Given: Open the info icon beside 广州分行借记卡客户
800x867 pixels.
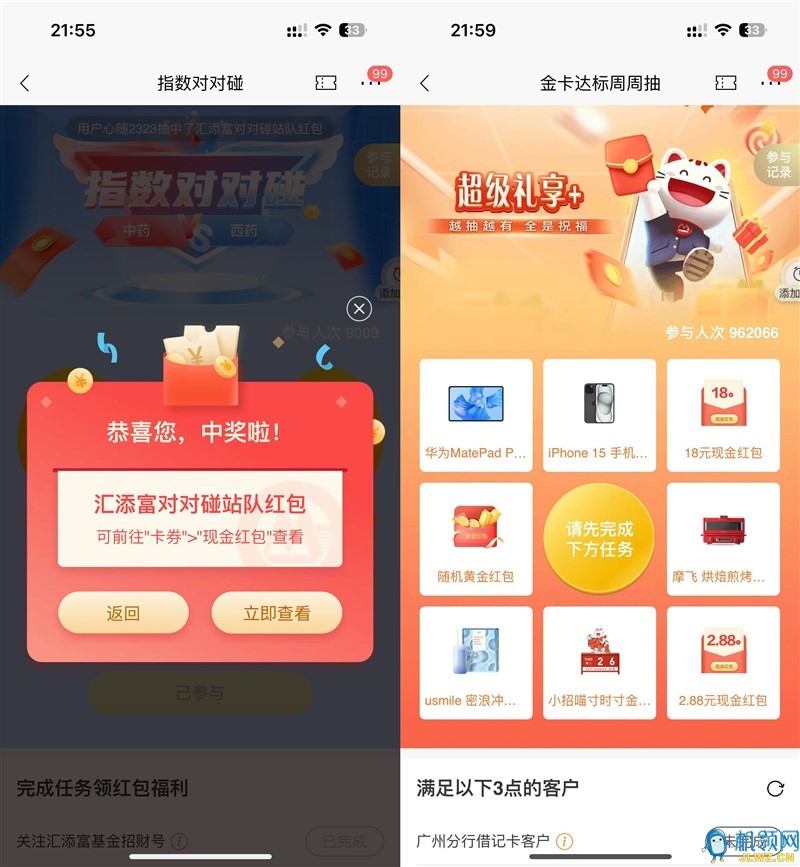Looking at the screenshot, I should pyautogui.click(x=564, y=841).
